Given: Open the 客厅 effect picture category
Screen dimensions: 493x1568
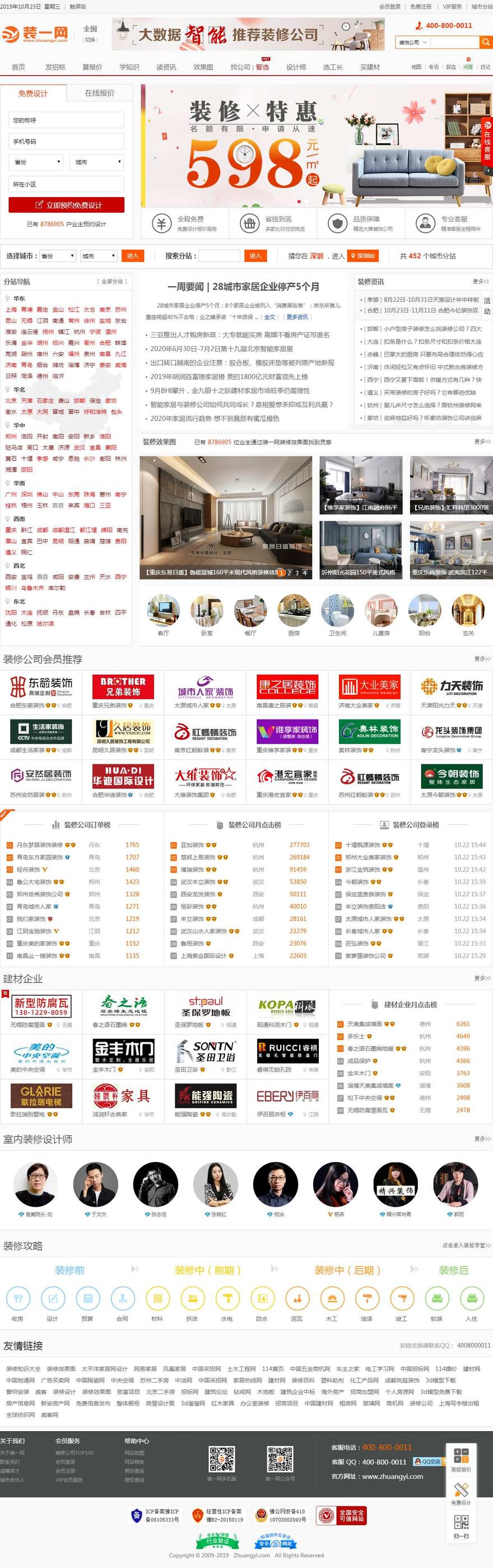Looking at the screenshot, I should (163, 615).
